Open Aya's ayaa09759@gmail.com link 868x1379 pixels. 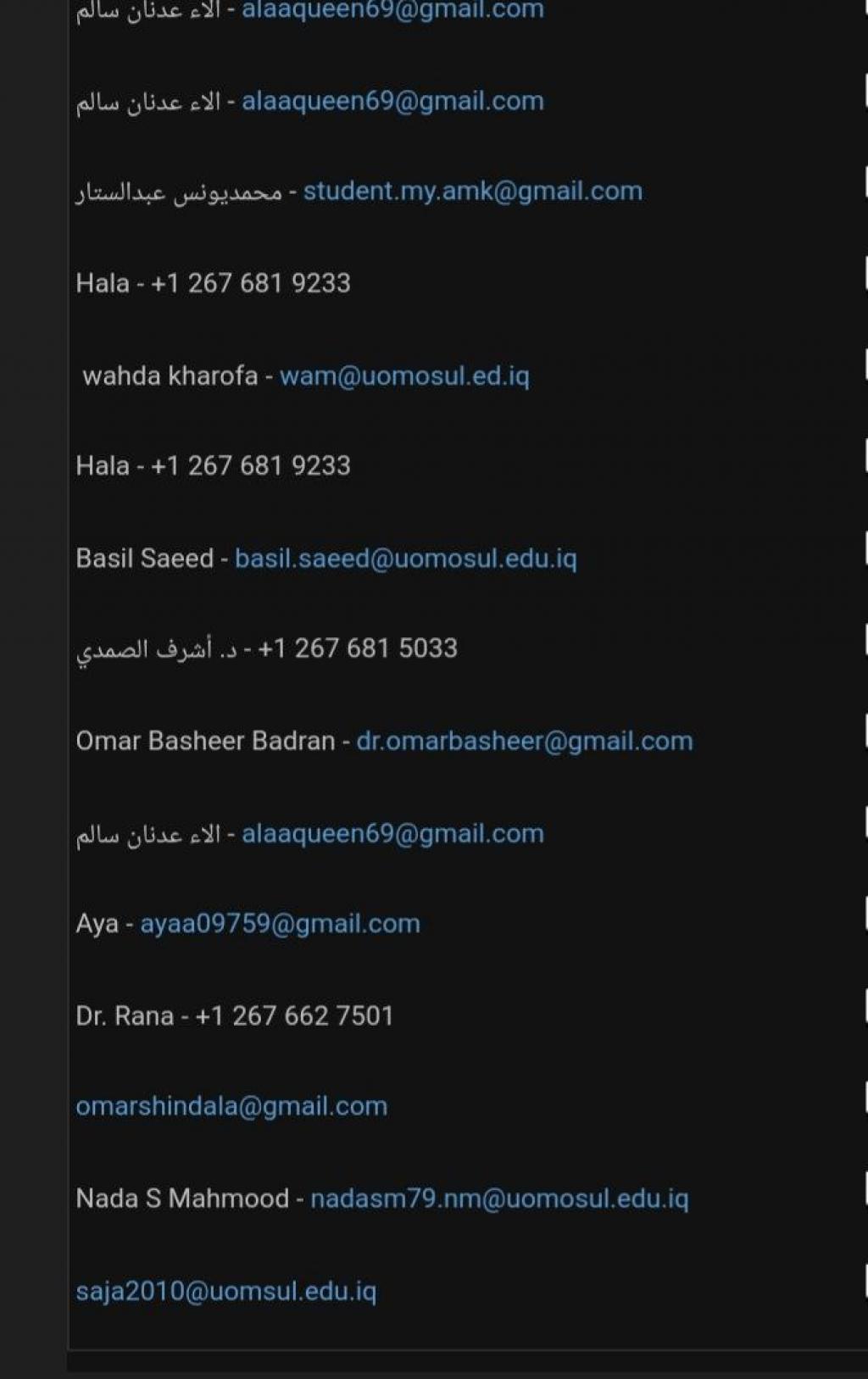click(280, 924)
